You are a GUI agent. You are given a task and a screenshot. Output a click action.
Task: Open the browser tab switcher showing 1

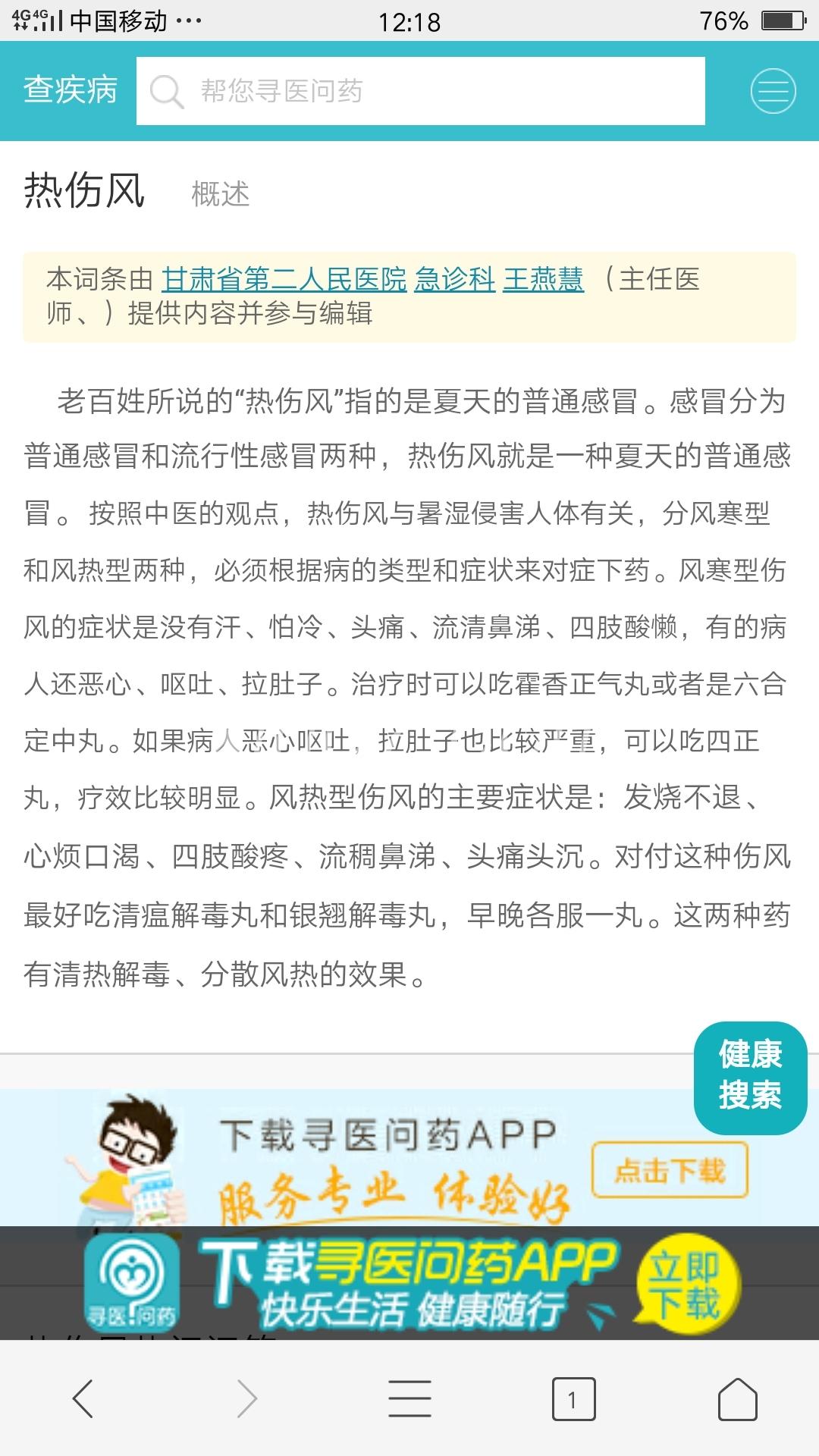pos(573,1398)
